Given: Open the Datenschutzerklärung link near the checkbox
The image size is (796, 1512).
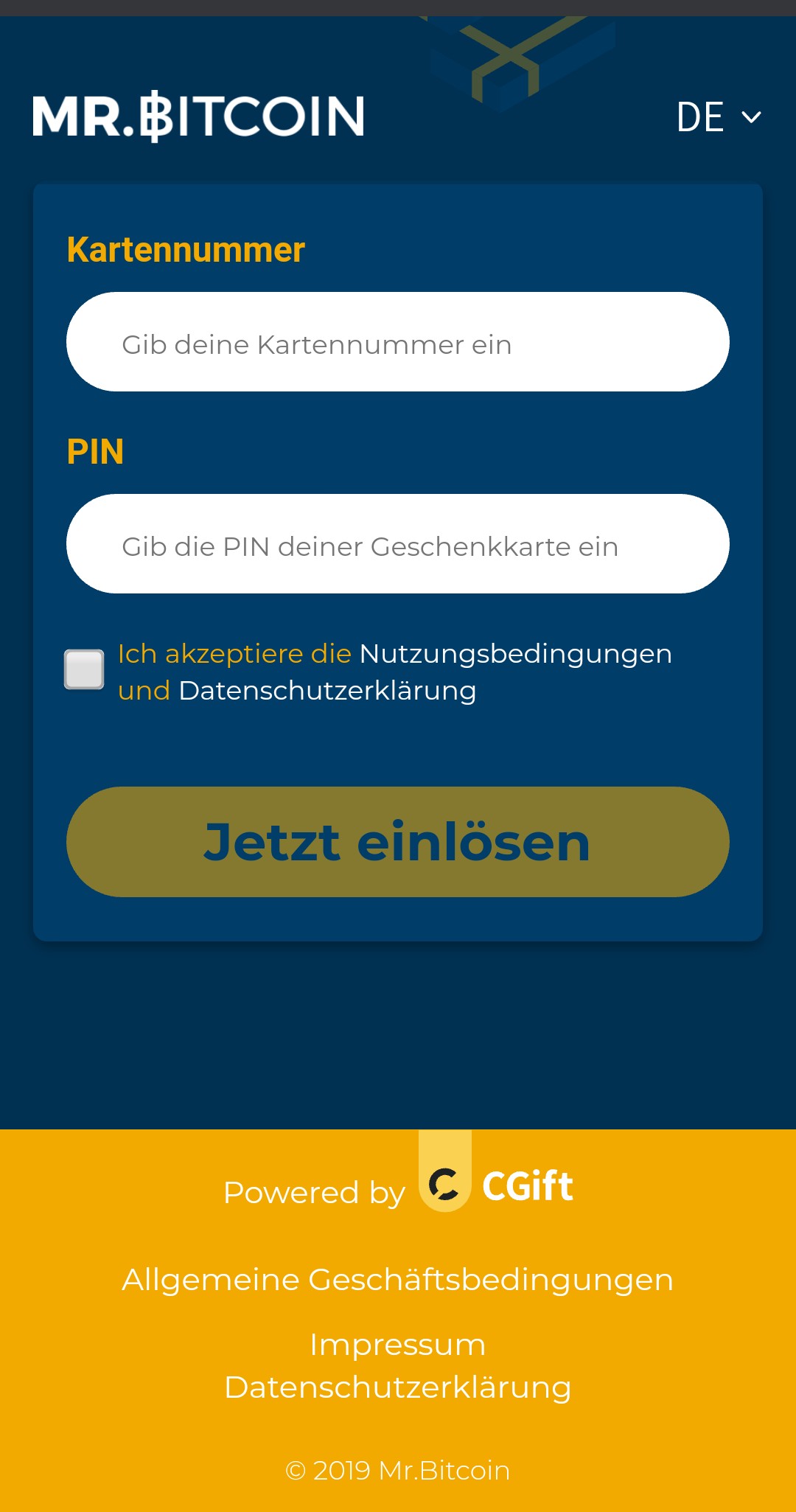Looking at the screenshot, I should 327,691.
